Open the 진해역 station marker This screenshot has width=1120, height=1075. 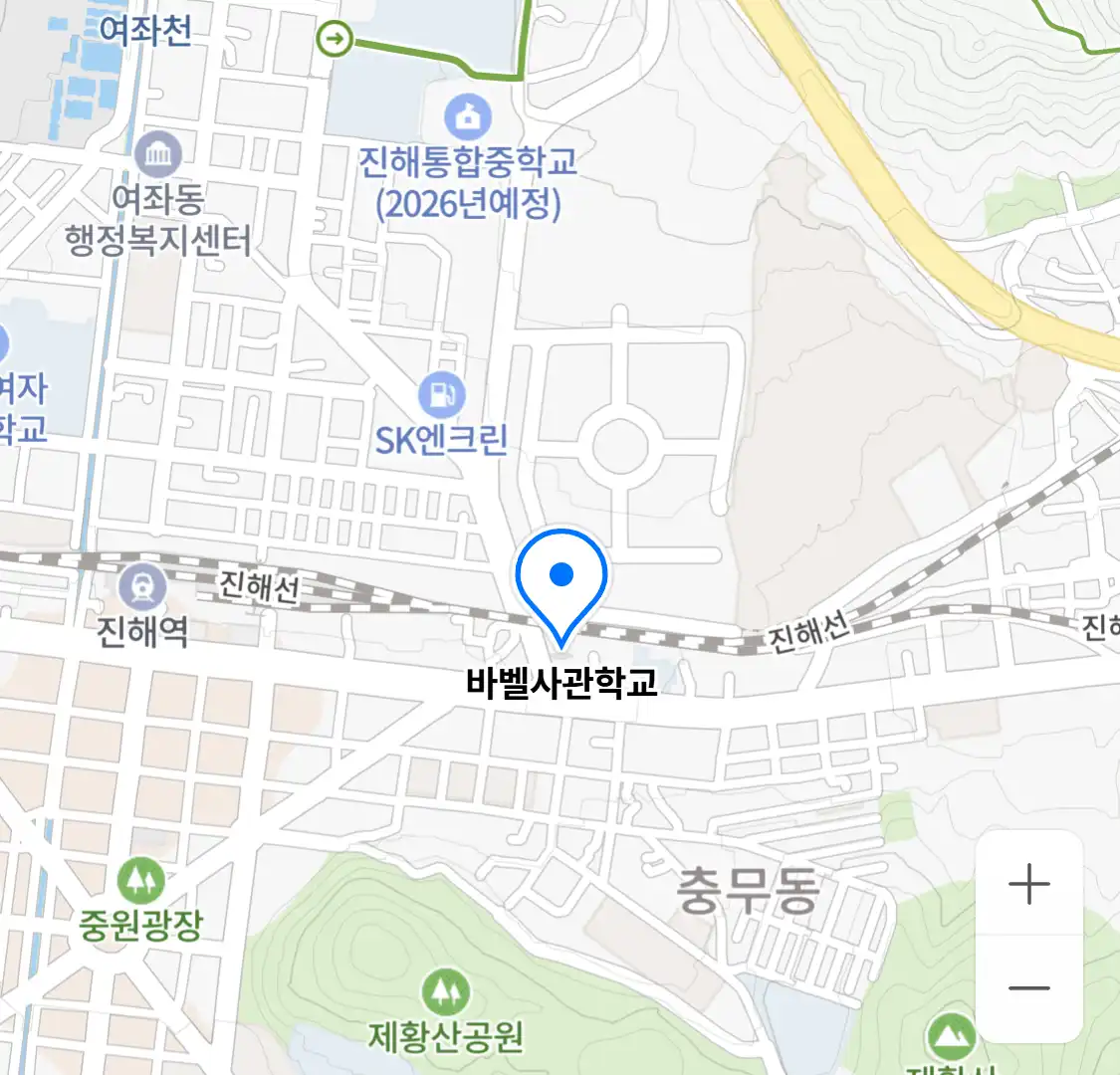142,587
